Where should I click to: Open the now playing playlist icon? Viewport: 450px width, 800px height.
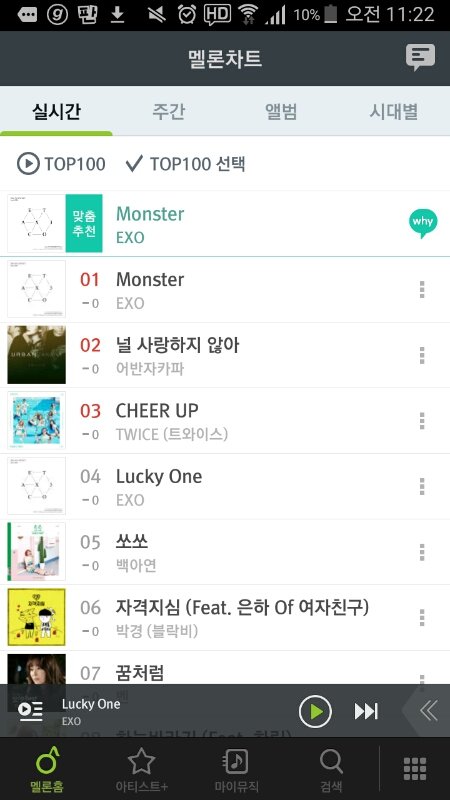tap(30, 711)
